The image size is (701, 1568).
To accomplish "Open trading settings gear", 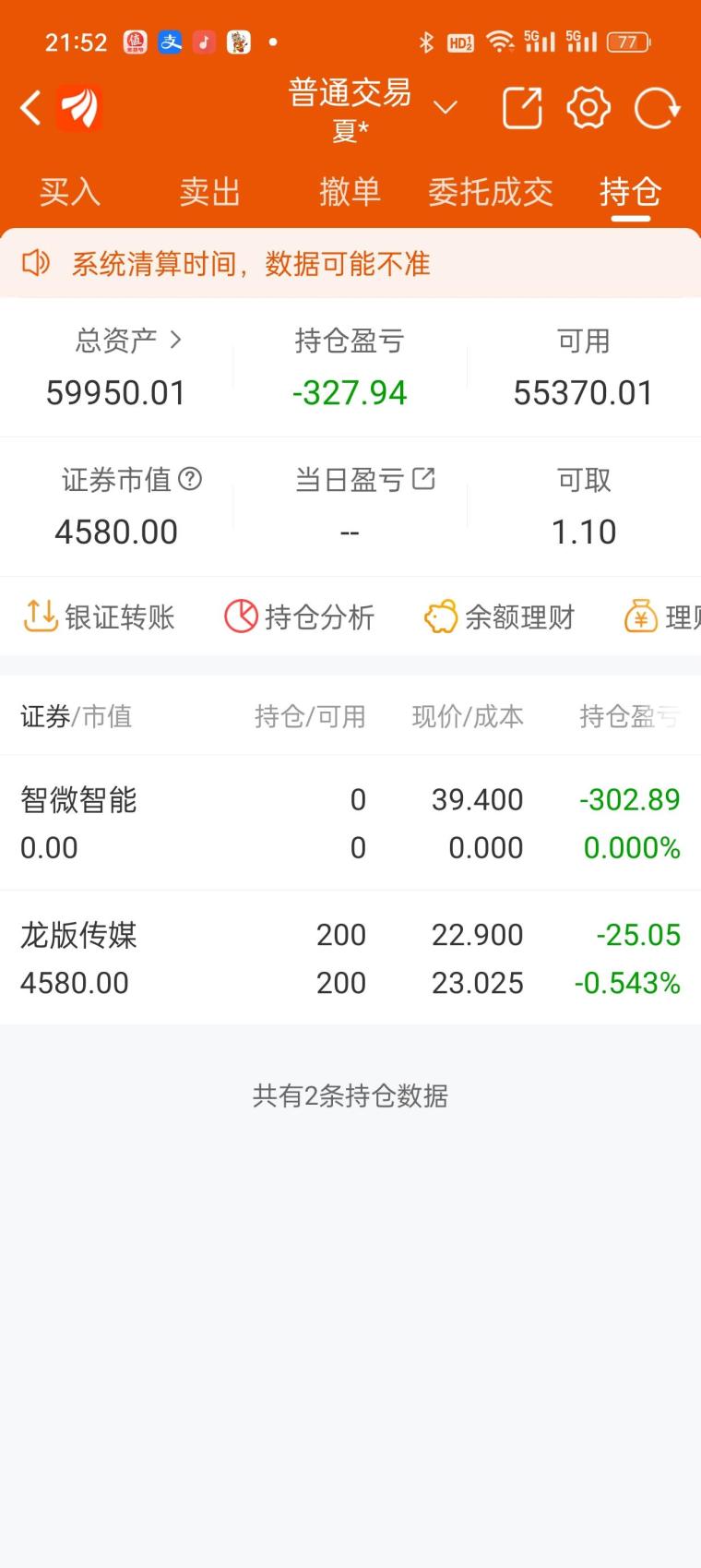I will click(x=588, y=108).
